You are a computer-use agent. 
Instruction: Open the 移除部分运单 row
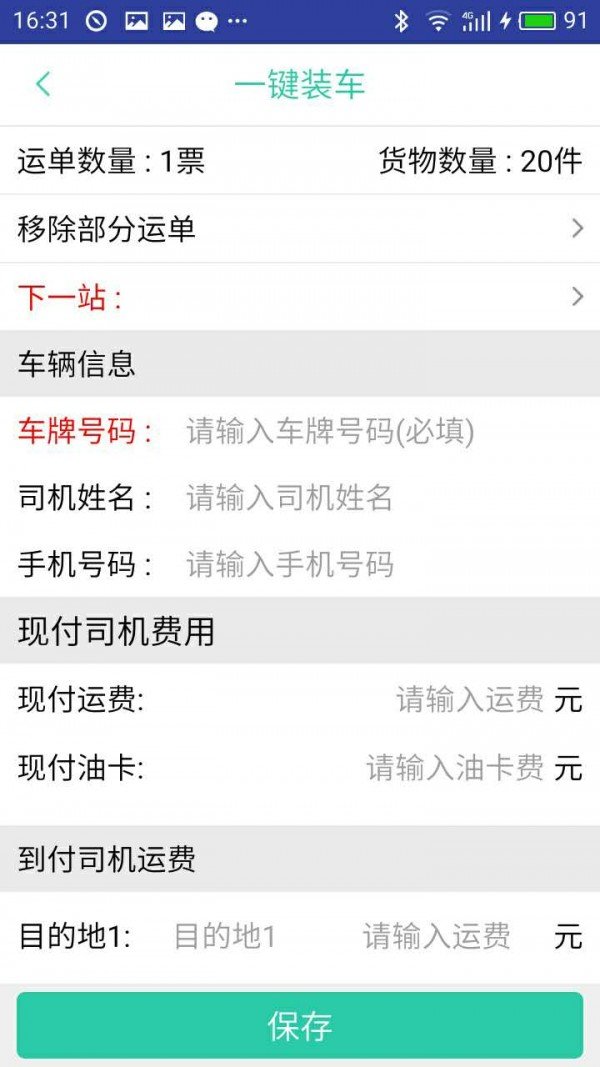(x=300, y=229)
